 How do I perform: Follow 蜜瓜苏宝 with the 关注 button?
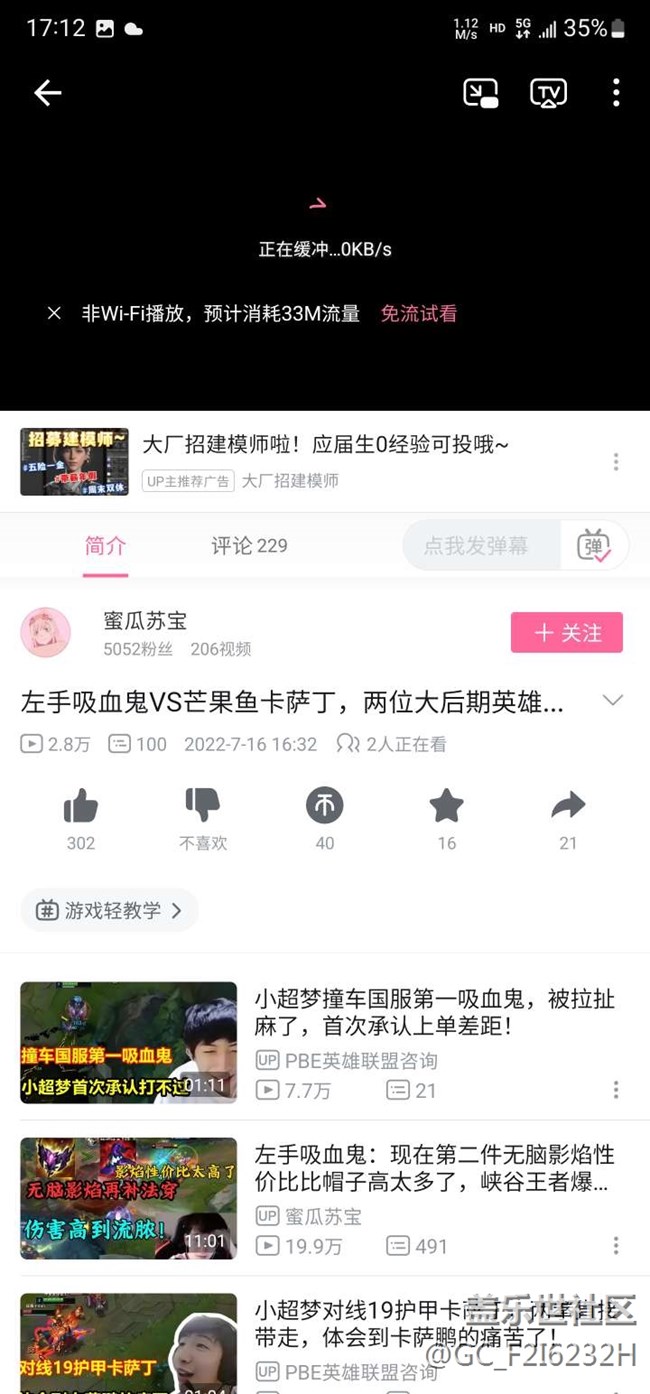pyautogui.click(x=566, y=633)
